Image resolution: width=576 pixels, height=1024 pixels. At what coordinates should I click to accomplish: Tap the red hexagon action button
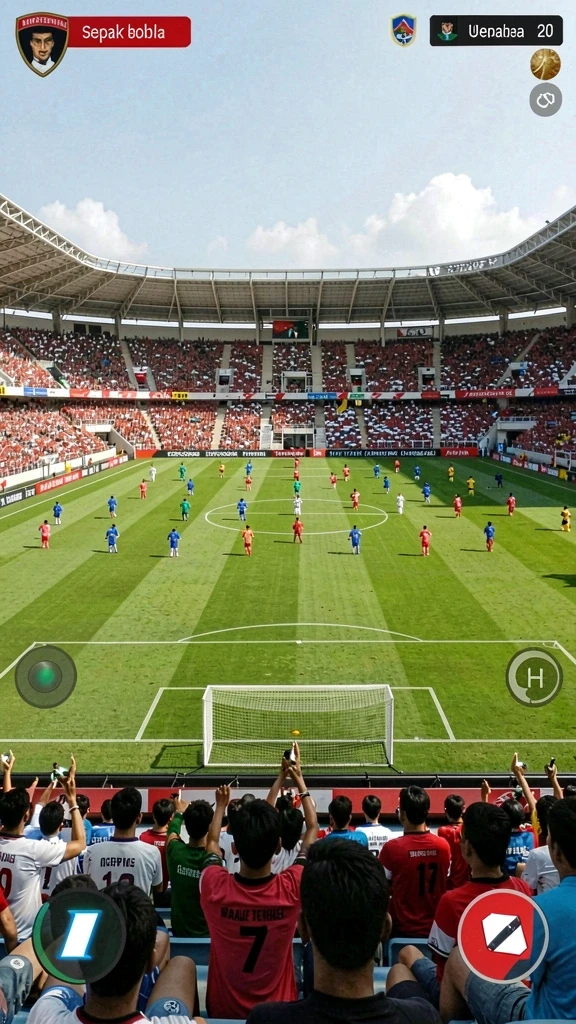[x=503, y=935]
